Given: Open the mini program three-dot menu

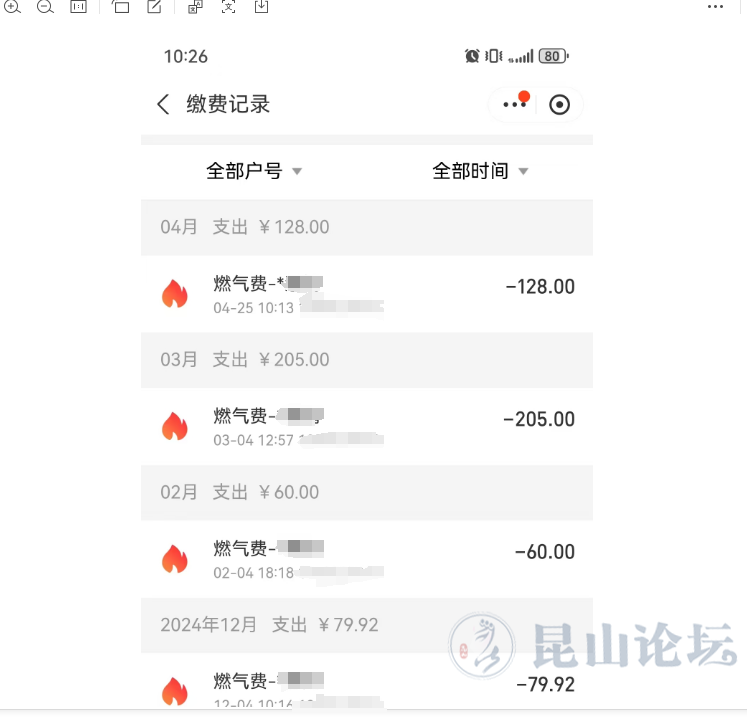Looking at the screenshot, I should [x=515, y=104].
